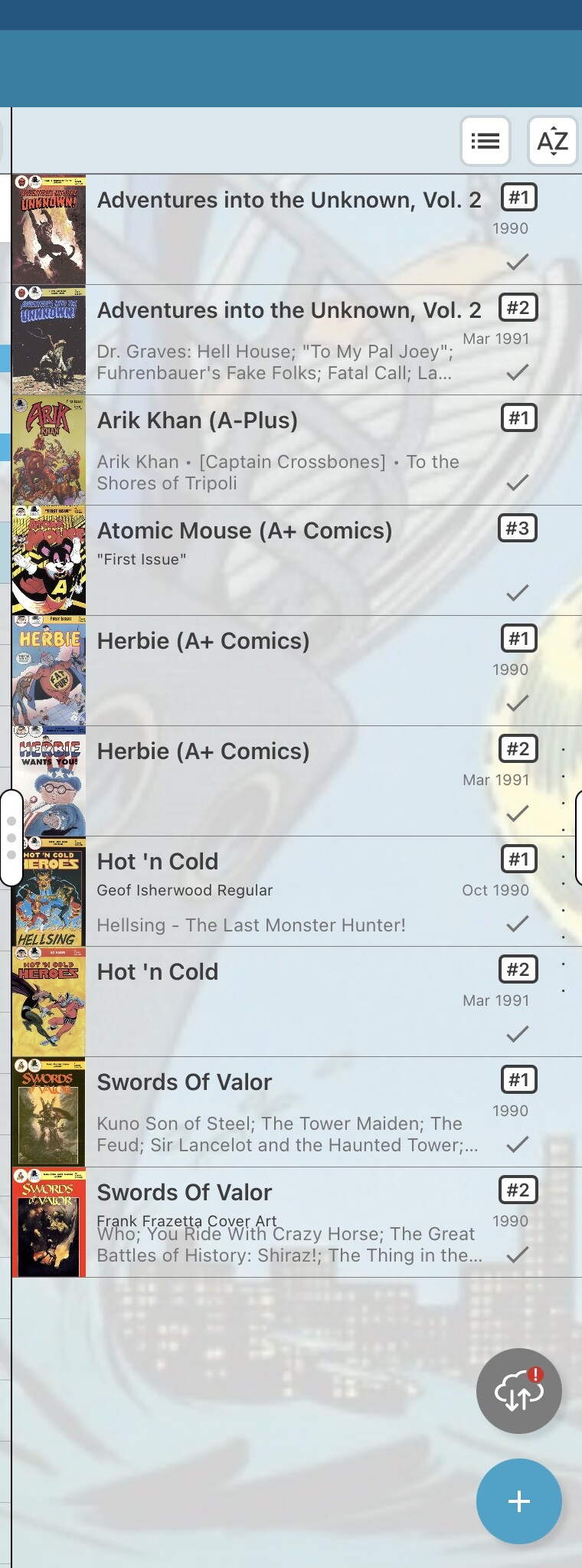Screen dimensions: 582x1568
Task: Open the A-Z sort options
Action: point(552,141)
